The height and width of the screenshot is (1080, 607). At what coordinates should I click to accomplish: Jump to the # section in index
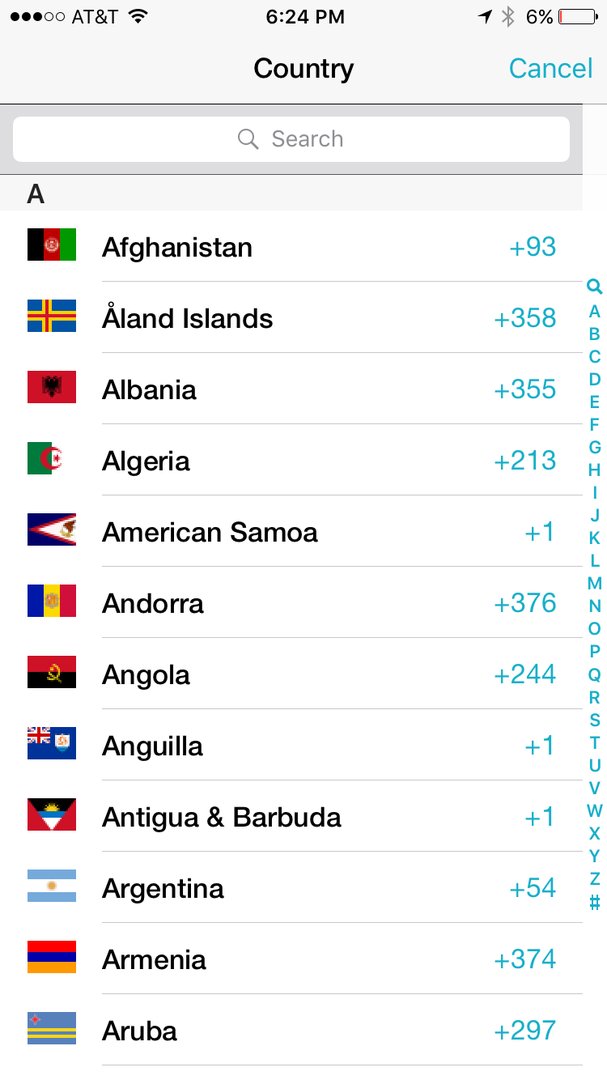595,902
